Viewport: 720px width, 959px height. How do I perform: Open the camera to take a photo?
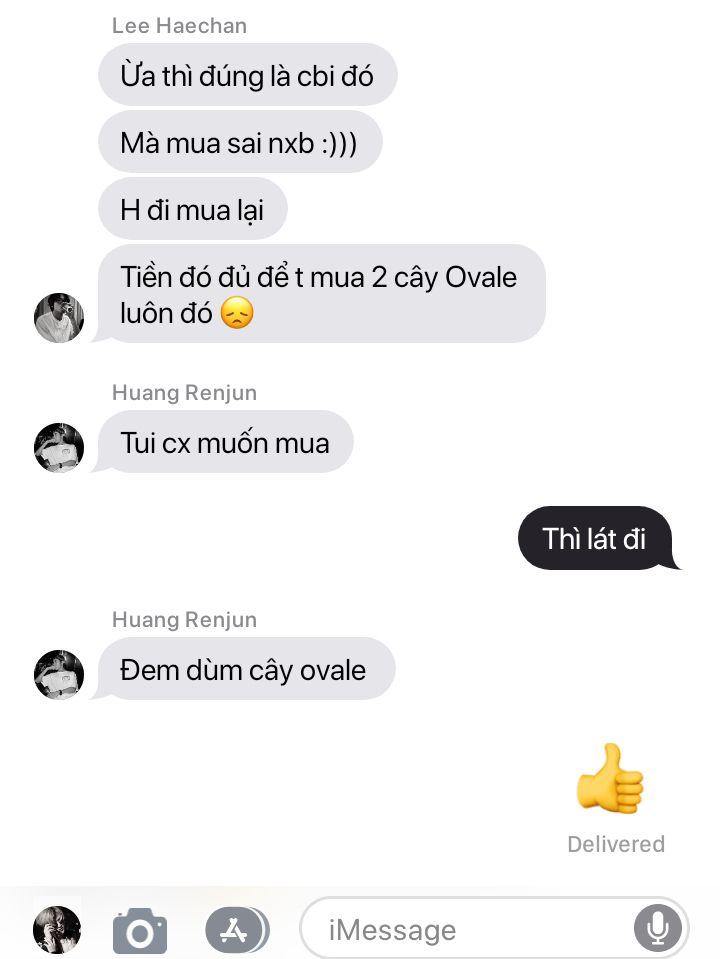tap(140, 931)
